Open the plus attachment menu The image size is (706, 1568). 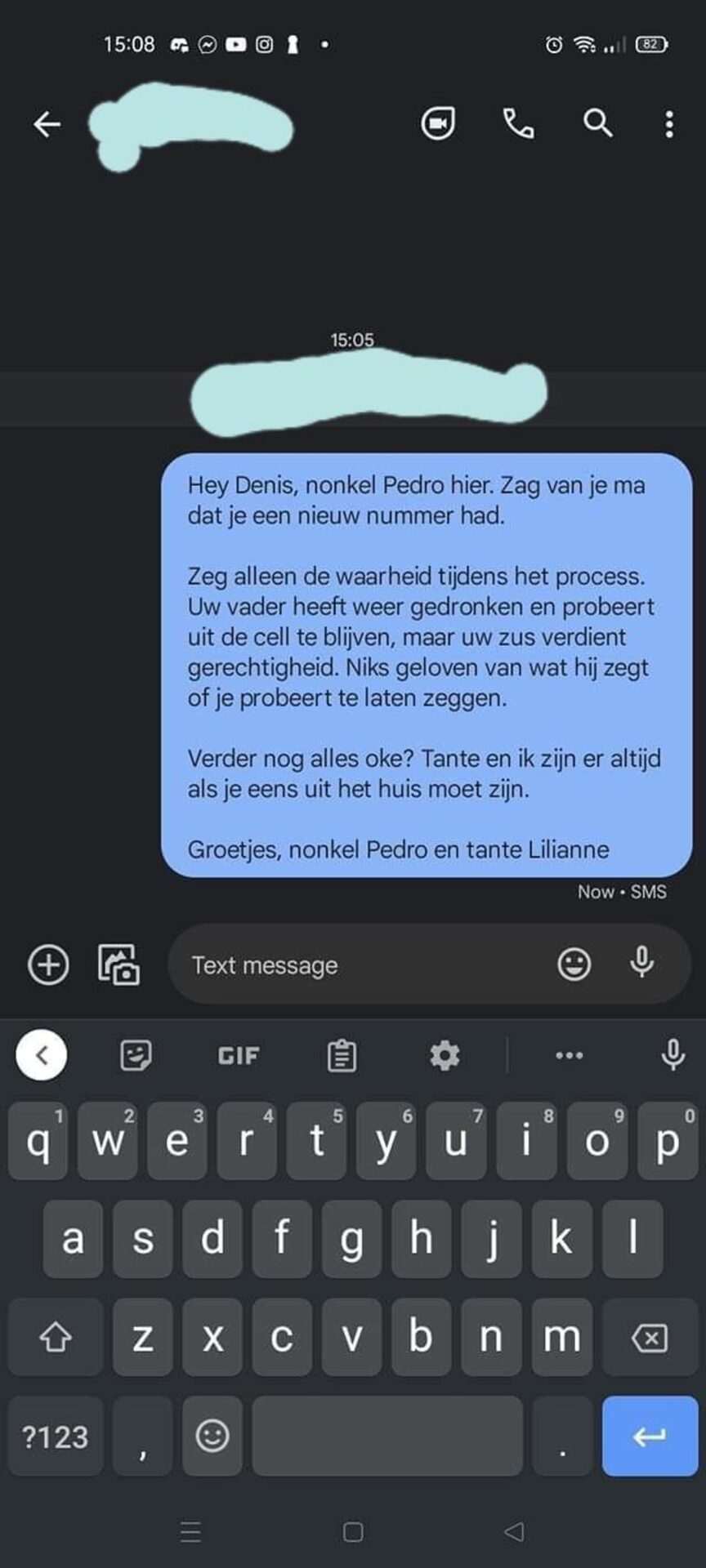pos(49,964)
